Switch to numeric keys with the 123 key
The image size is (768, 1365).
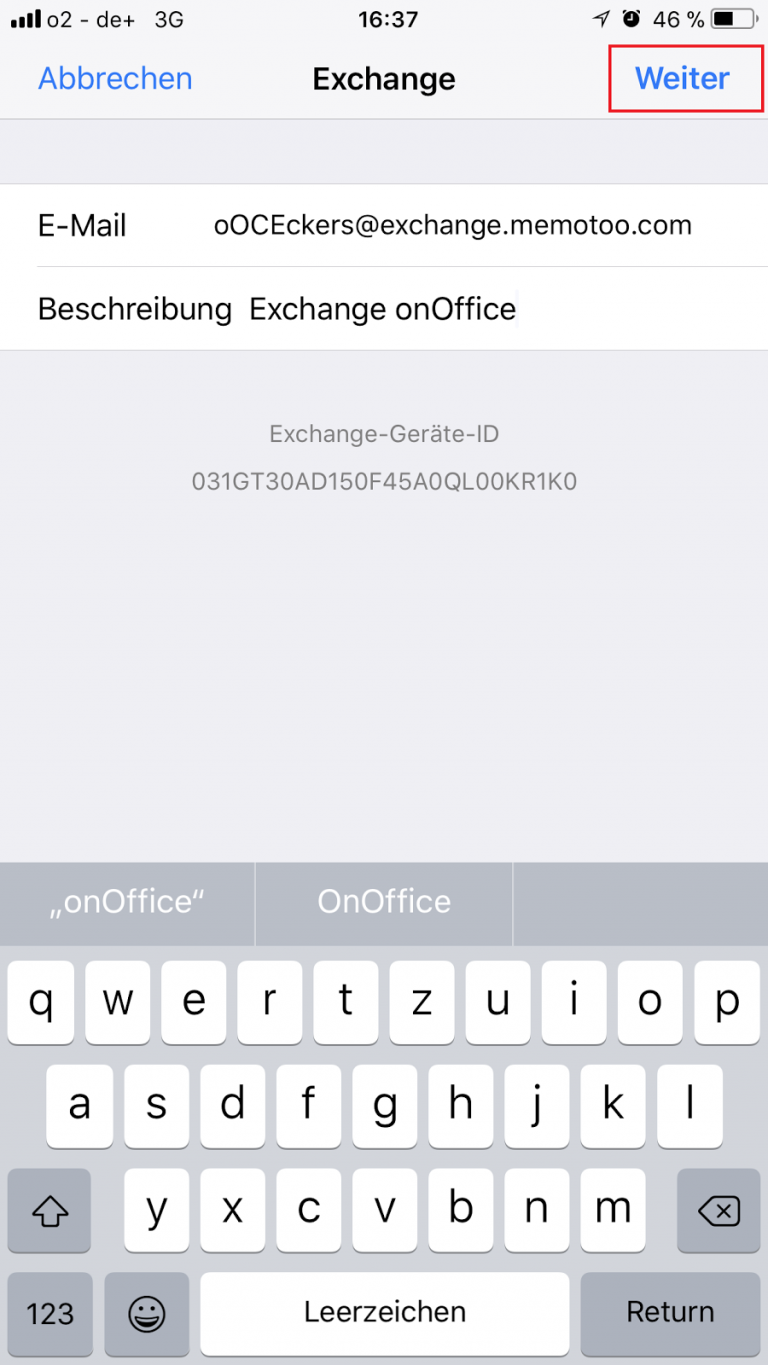pyautogui.click(x=49, y=1312)
